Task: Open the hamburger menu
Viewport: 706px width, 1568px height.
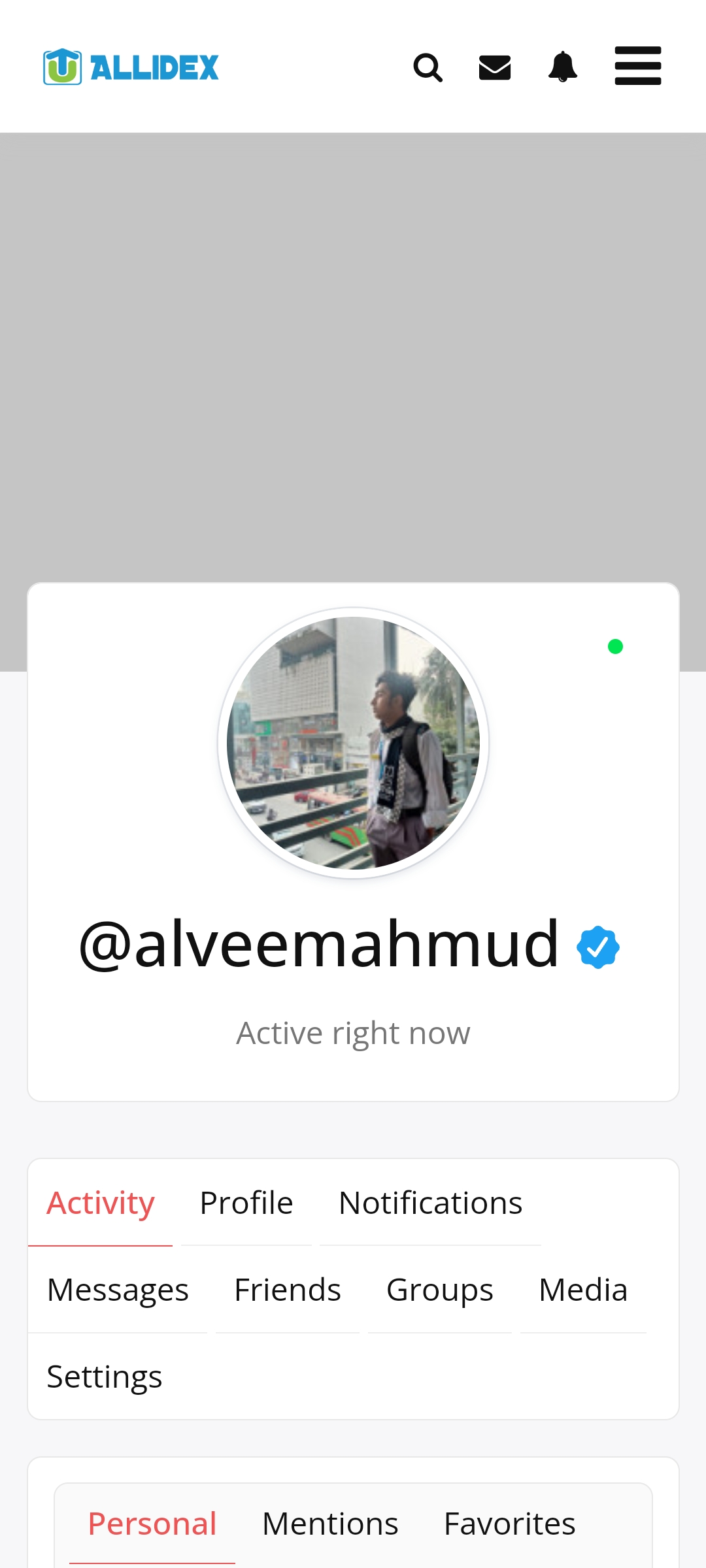Action: 638,66
